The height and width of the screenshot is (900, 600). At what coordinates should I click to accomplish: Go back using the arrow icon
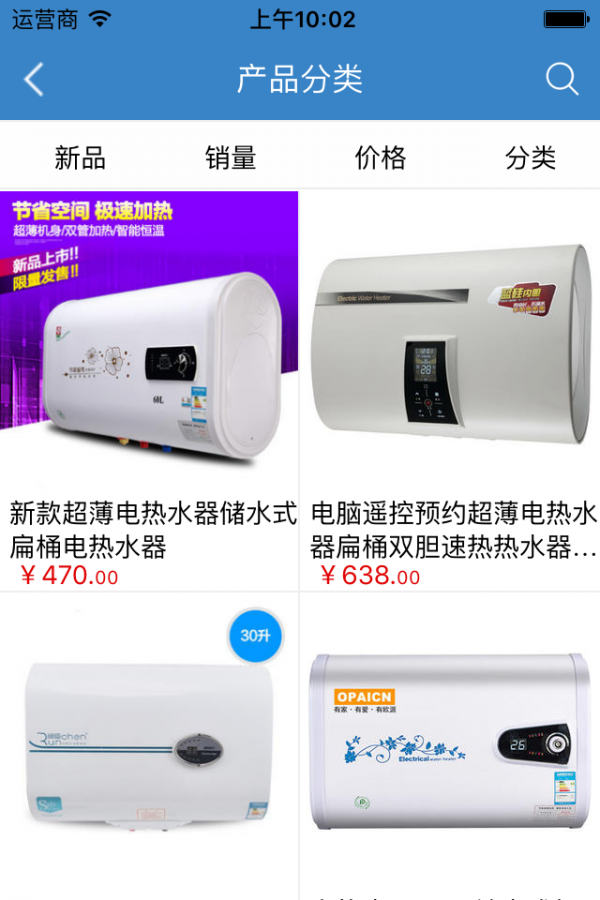click(34, 79)
